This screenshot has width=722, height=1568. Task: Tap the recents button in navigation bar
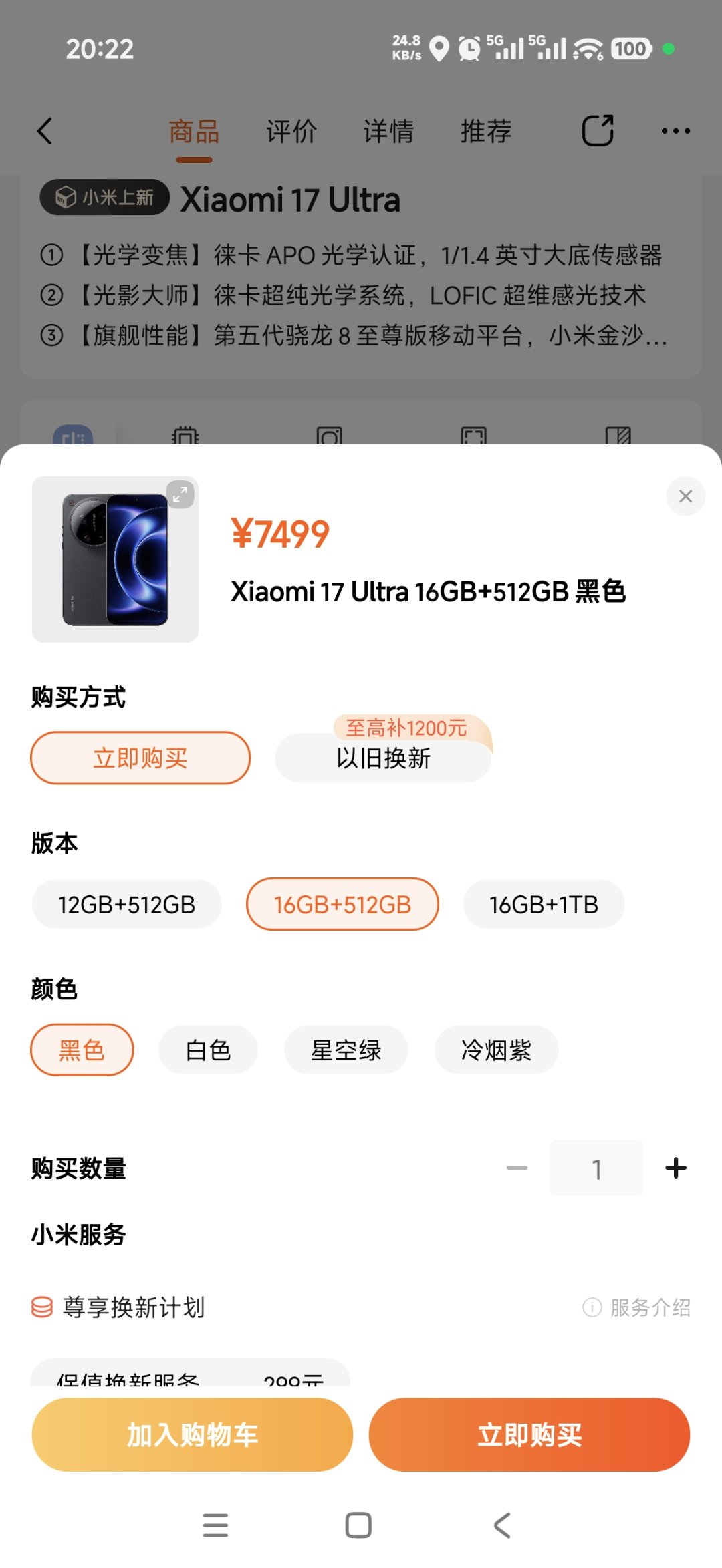(215, 1525)
